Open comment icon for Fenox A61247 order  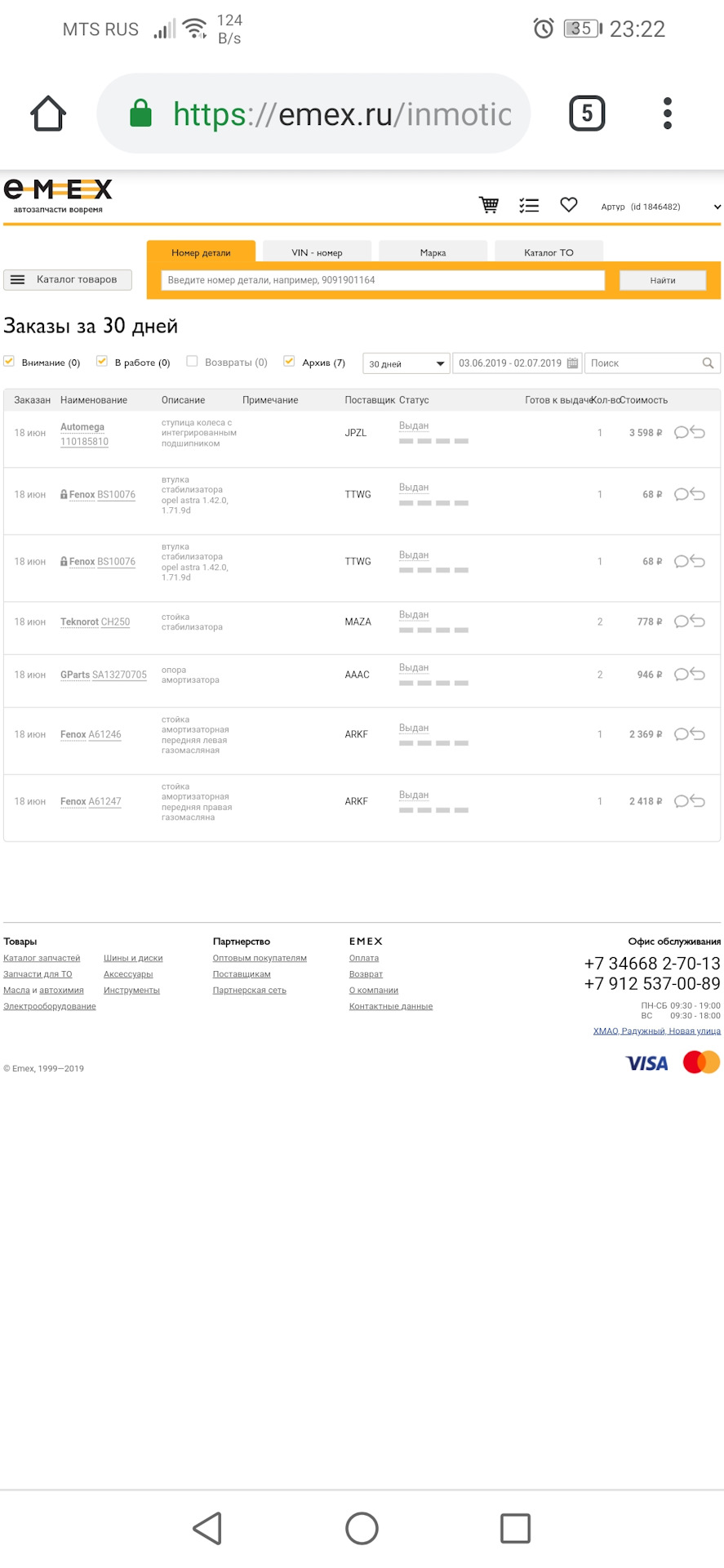[x=681, y=801]
